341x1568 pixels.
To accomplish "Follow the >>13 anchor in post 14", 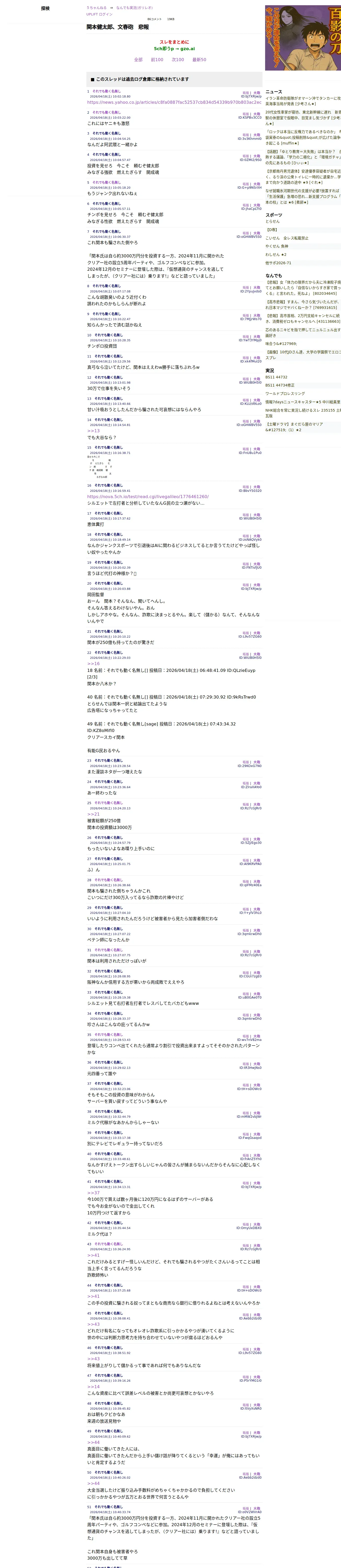I will (x=93, y=431).
